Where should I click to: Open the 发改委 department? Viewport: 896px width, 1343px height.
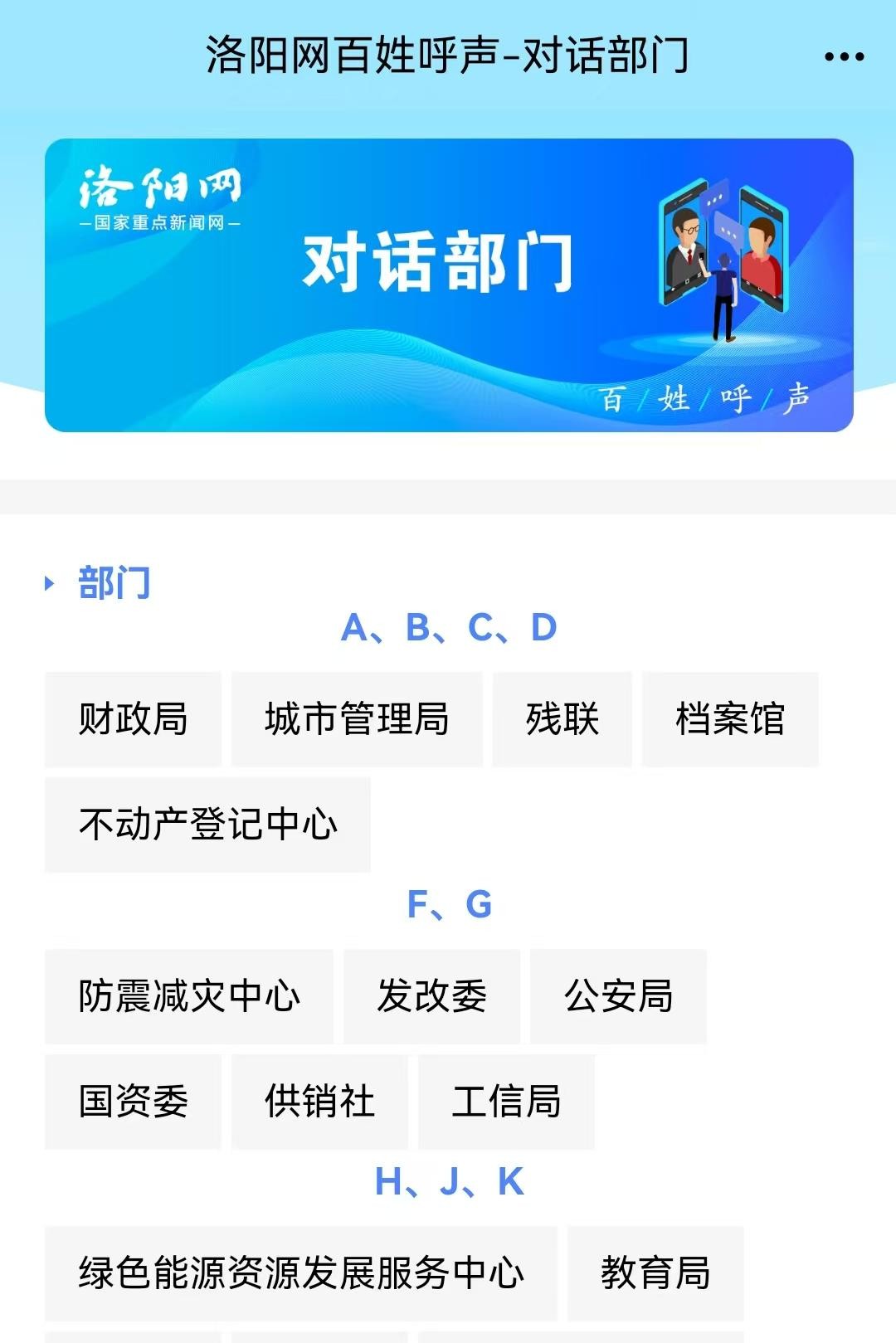point(431,996)
